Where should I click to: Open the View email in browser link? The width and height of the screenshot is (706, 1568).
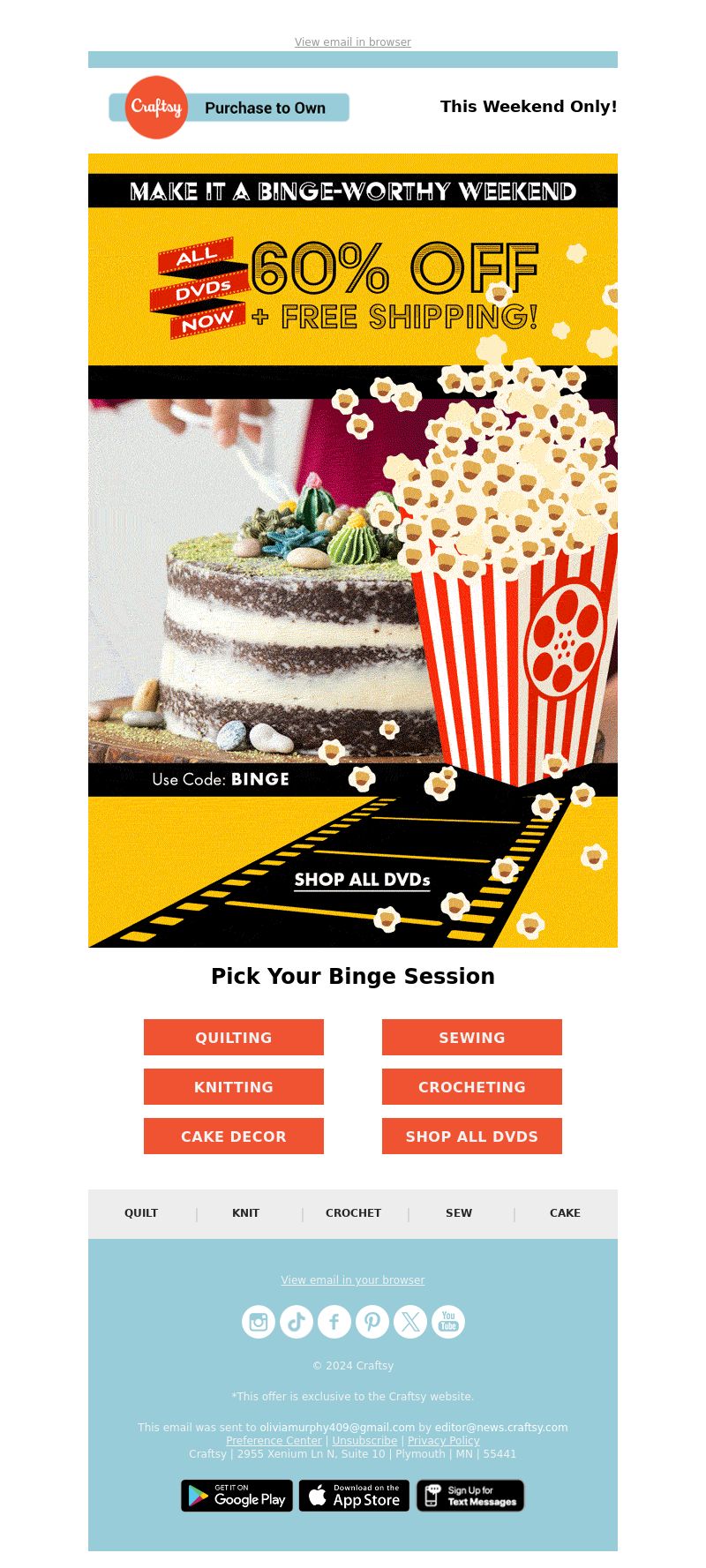point(352,41)
